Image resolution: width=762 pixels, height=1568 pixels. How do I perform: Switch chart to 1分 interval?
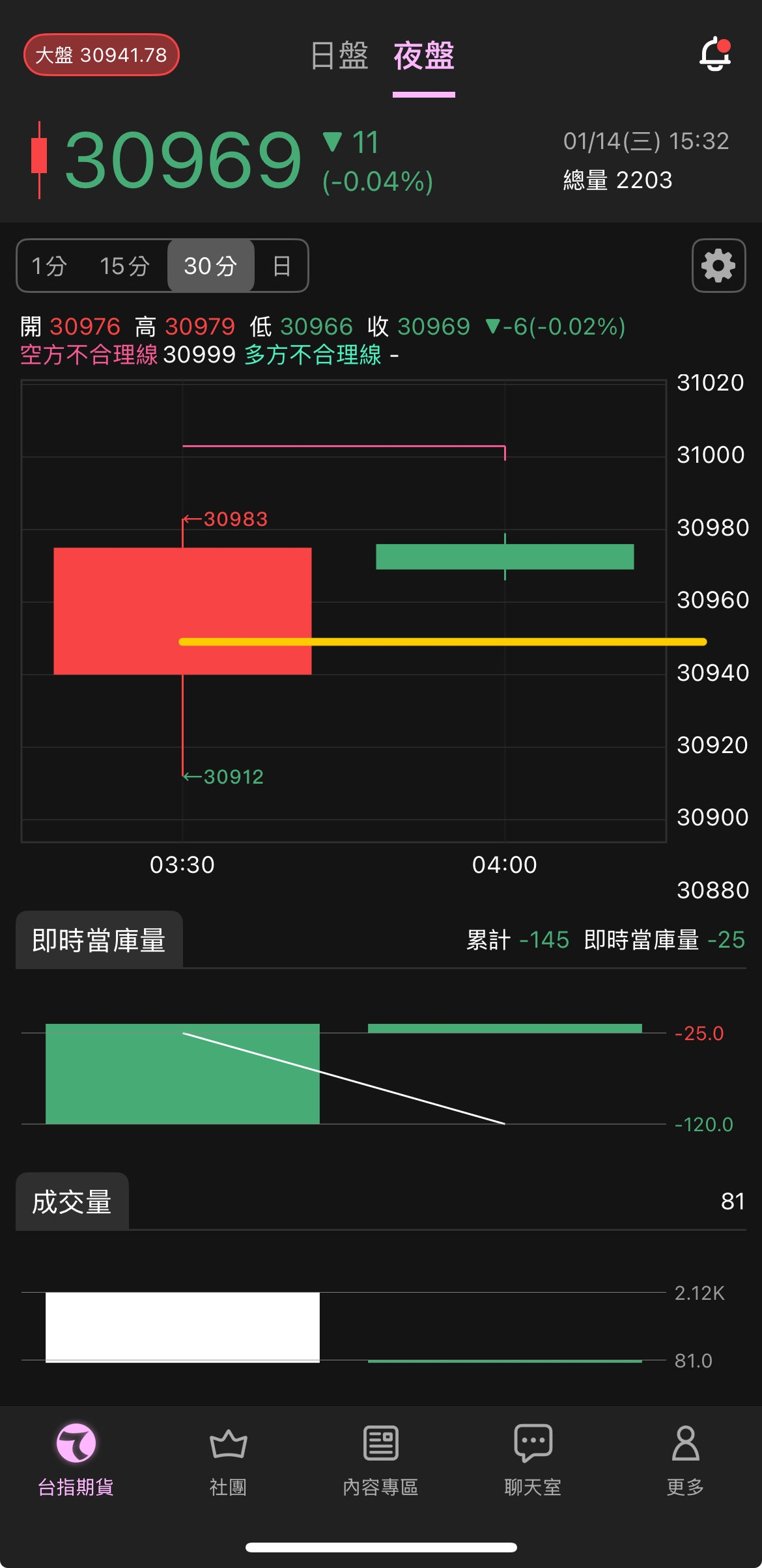pyautogui.click(x=49, y=266)
